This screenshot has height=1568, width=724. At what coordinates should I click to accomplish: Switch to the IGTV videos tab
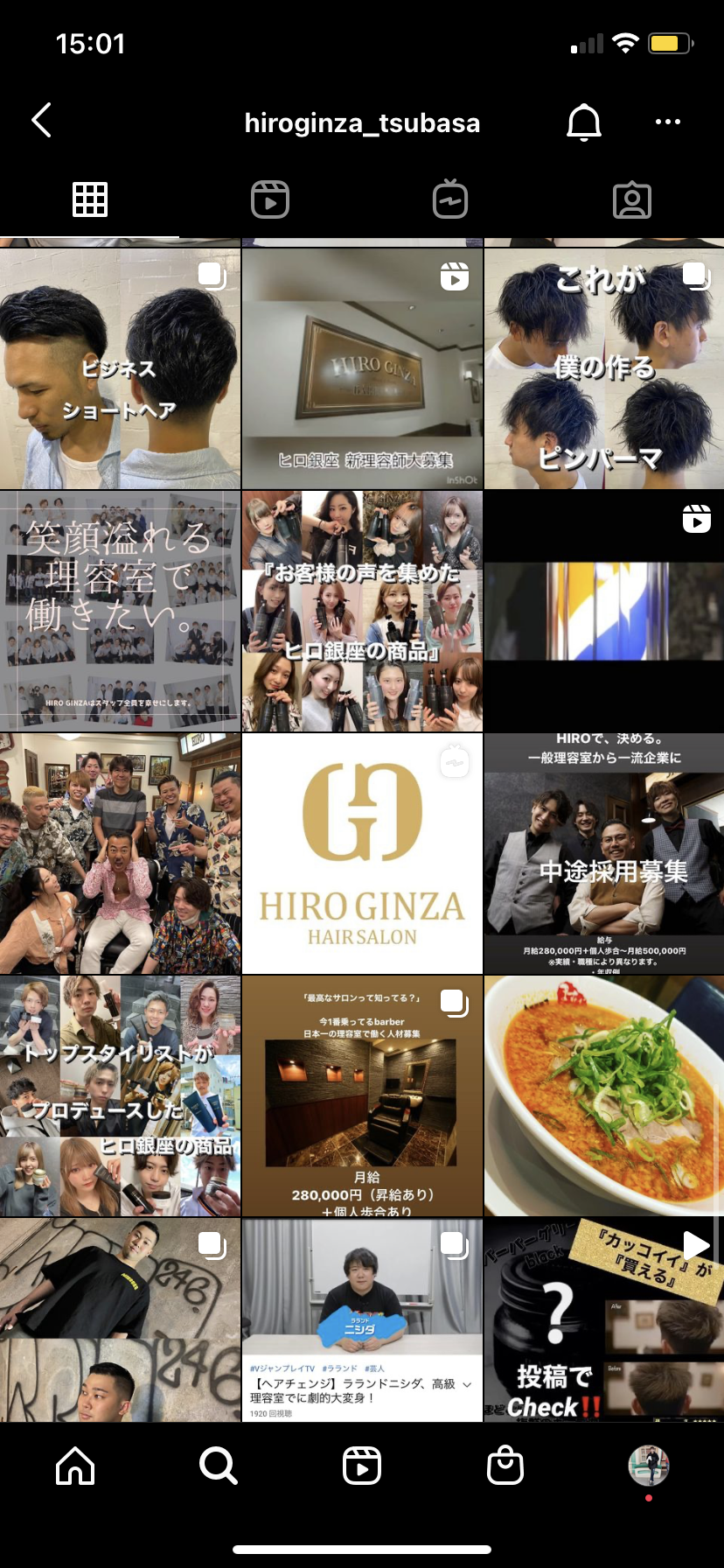(450, 199)
